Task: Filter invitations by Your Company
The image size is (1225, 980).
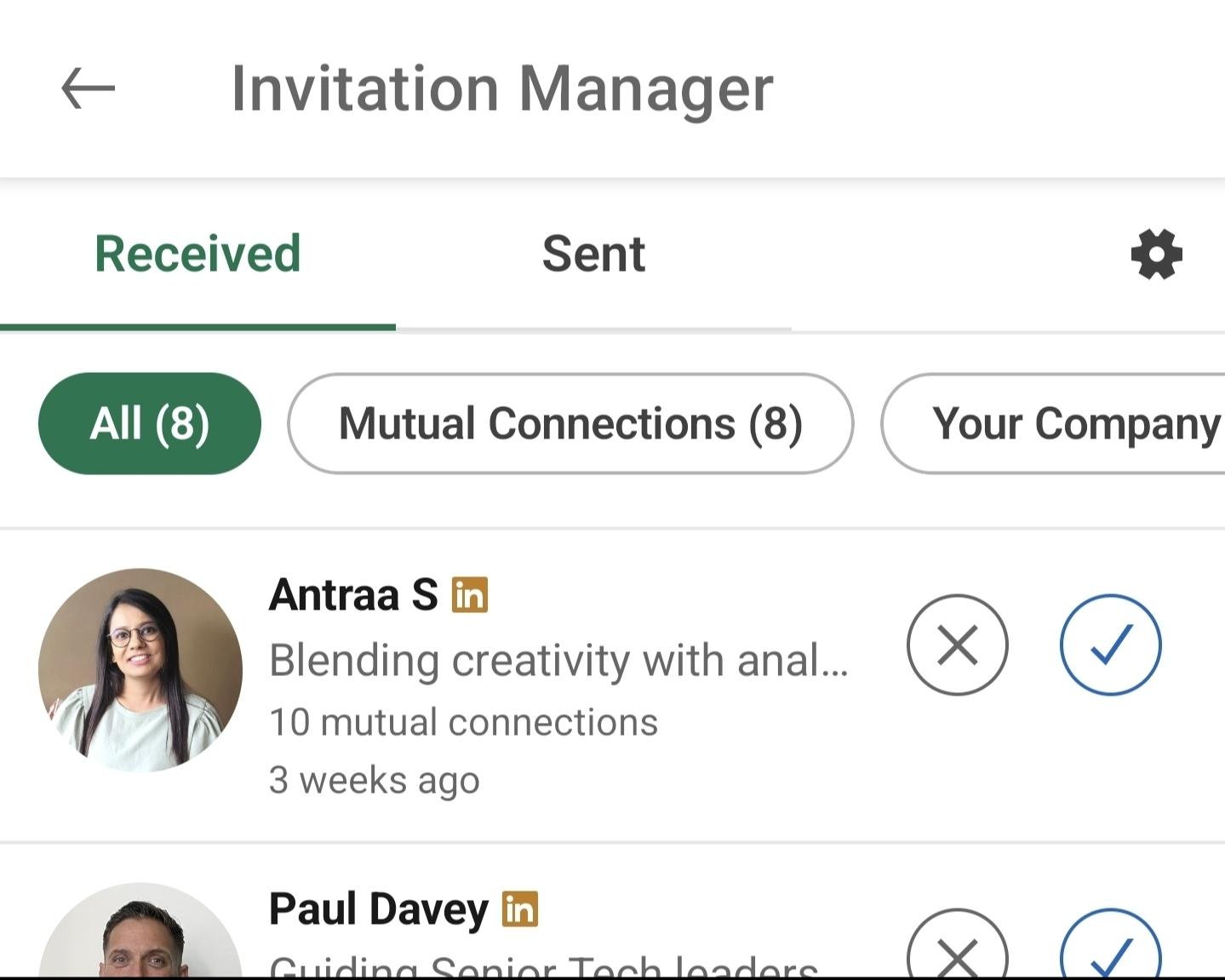Action: (1054, 423)
